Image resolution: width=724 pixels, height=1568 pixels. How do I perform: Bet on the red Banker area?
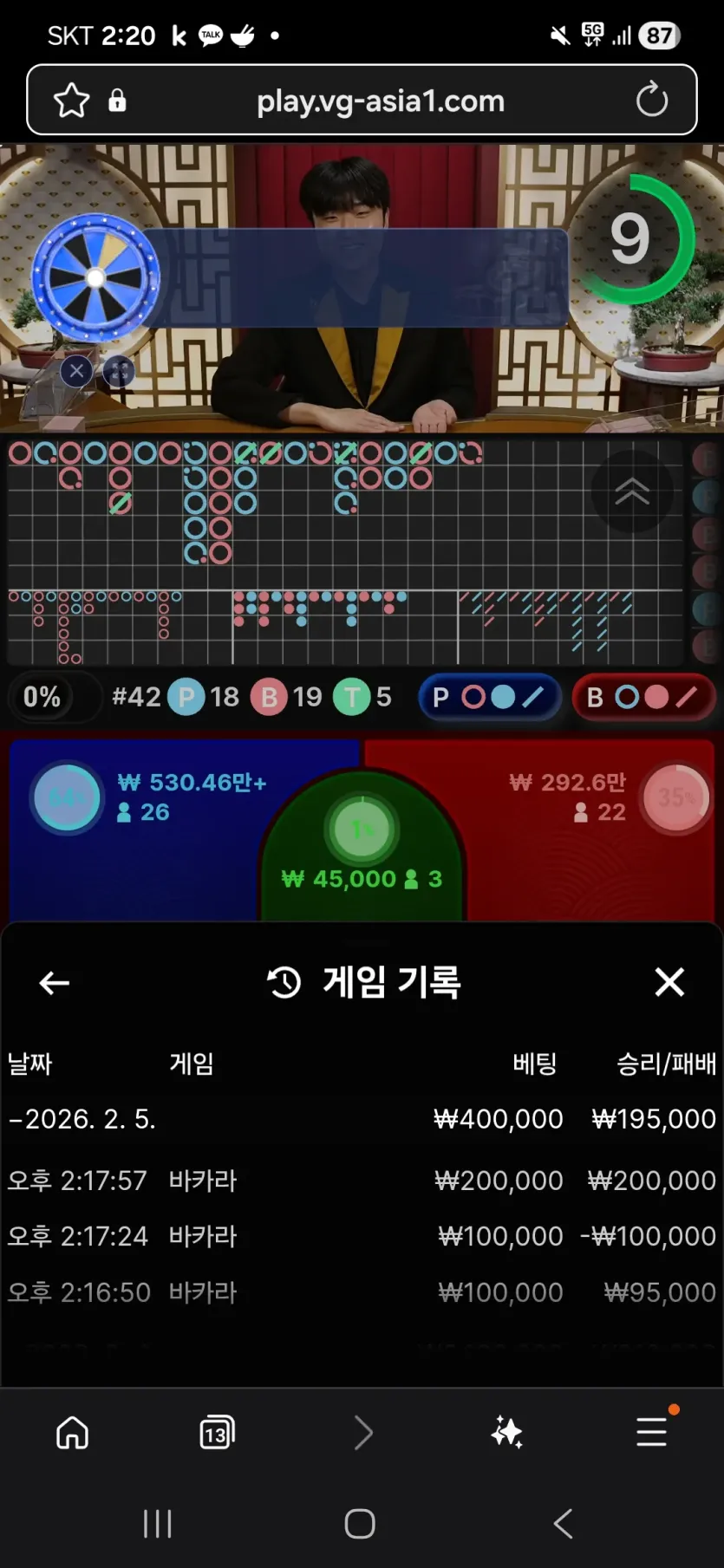pos(590,832)
